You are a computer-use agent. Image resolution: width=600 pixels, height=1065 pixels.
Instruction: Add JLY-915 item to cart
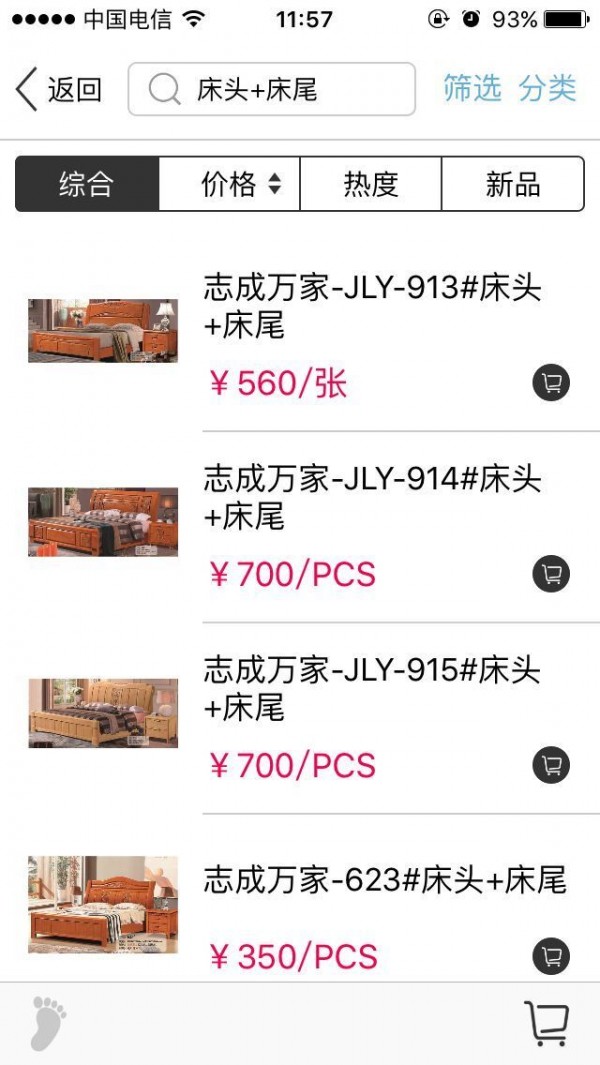pyautogui.click(x=551, y=765)
